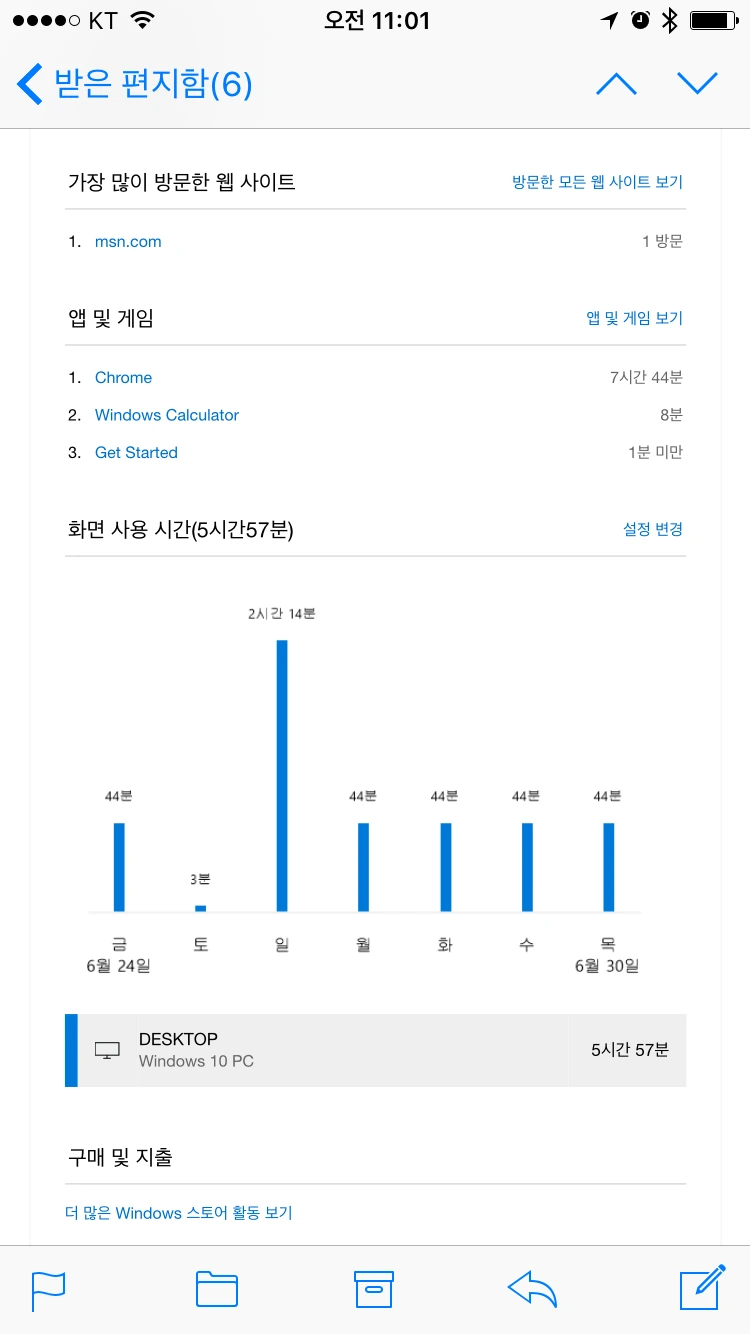The width and height of the screenshot is (750, 1334).
Task: Open the msn.com link
Action: tap(128, 242)
